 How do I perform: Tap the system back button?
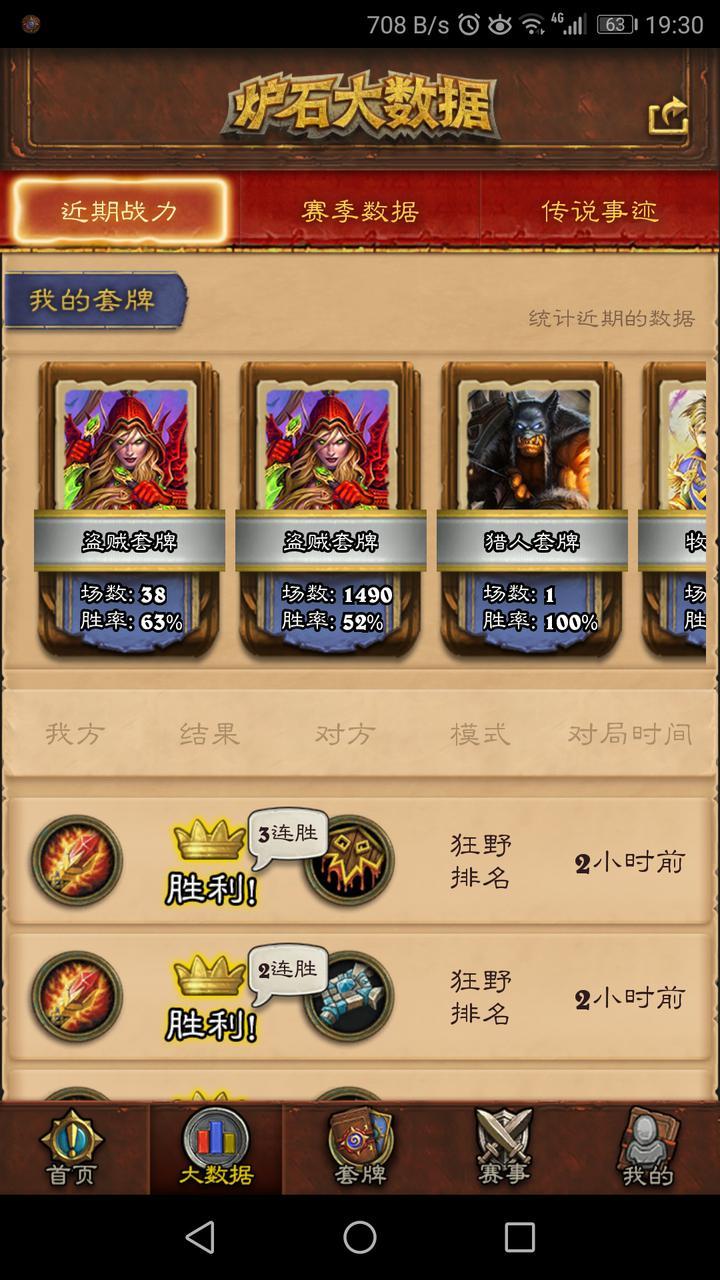point(200,1238)
